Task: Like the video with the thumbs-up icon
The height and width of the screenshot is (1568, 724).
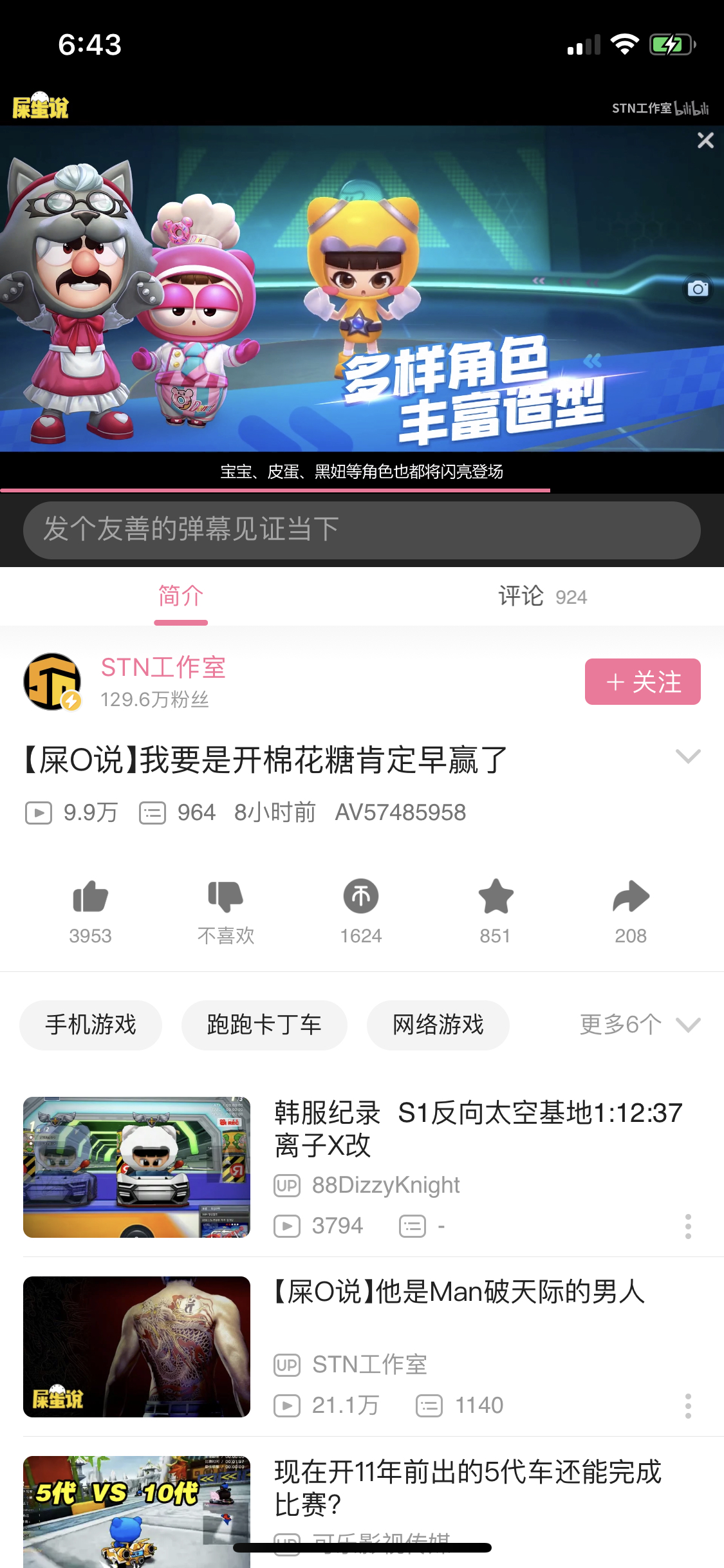Action: point(90,898)
